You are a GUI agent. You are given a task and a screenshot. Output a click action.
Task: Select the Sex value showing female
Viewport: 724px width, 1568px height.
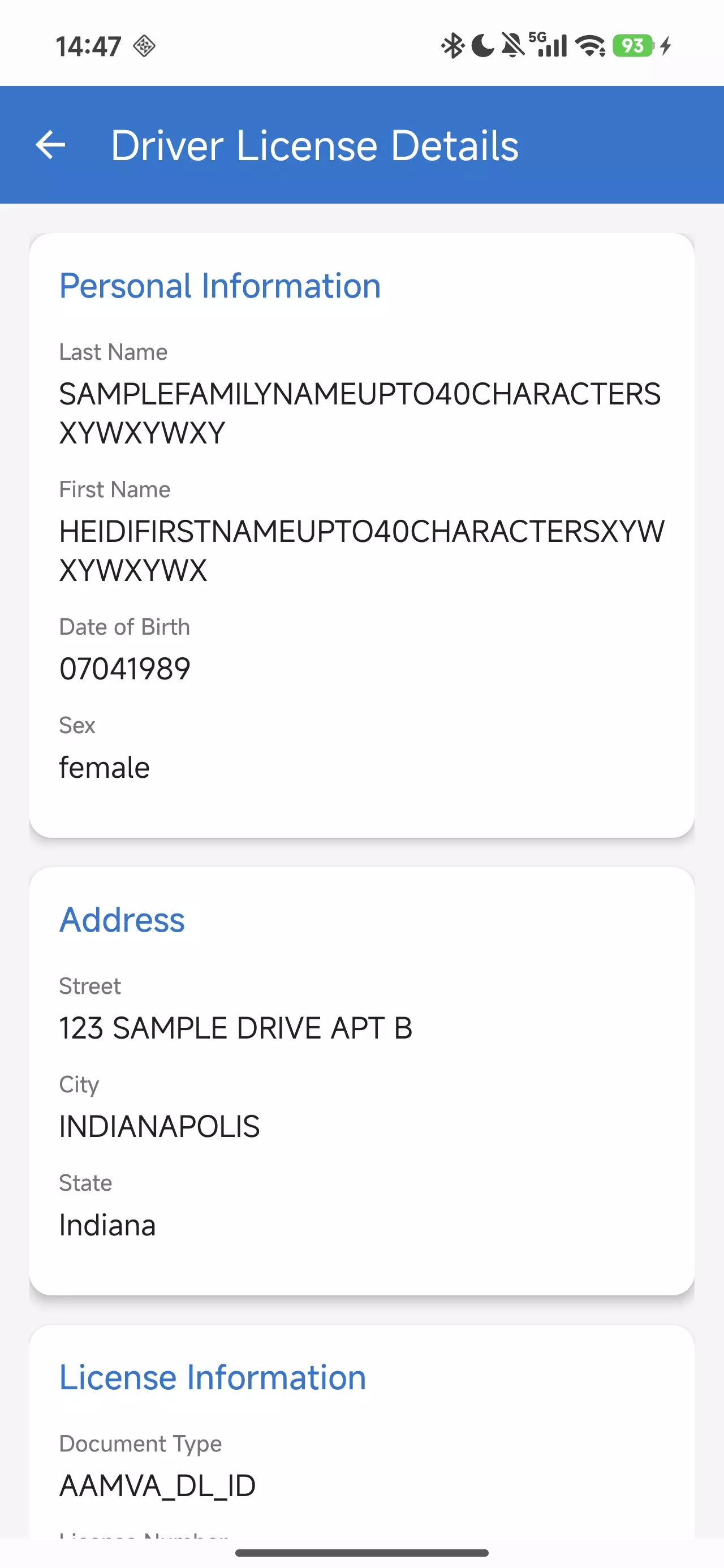(104, 767)
